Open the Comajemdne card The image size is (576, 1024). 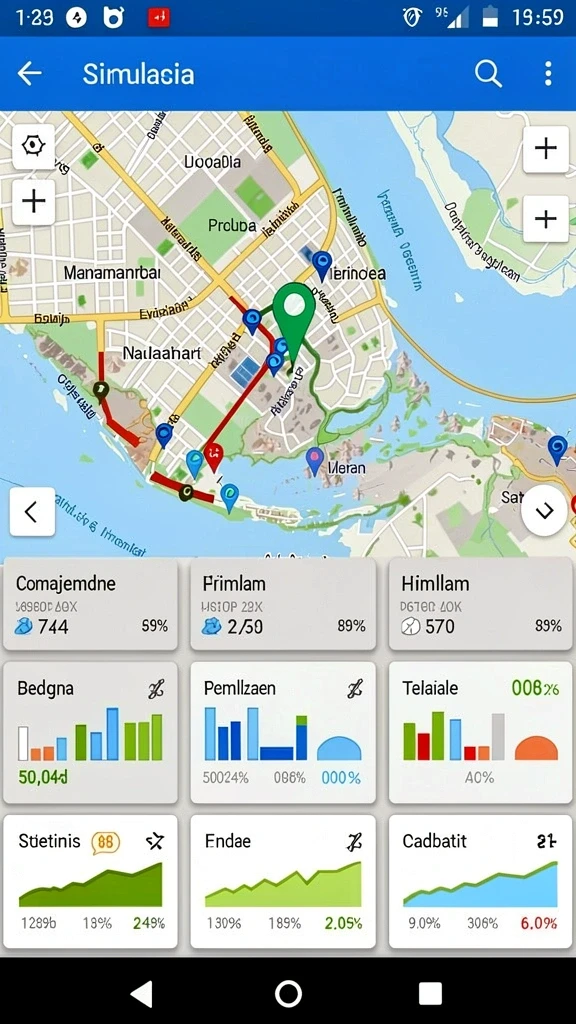pyautogui.click(x=90, y=604)
